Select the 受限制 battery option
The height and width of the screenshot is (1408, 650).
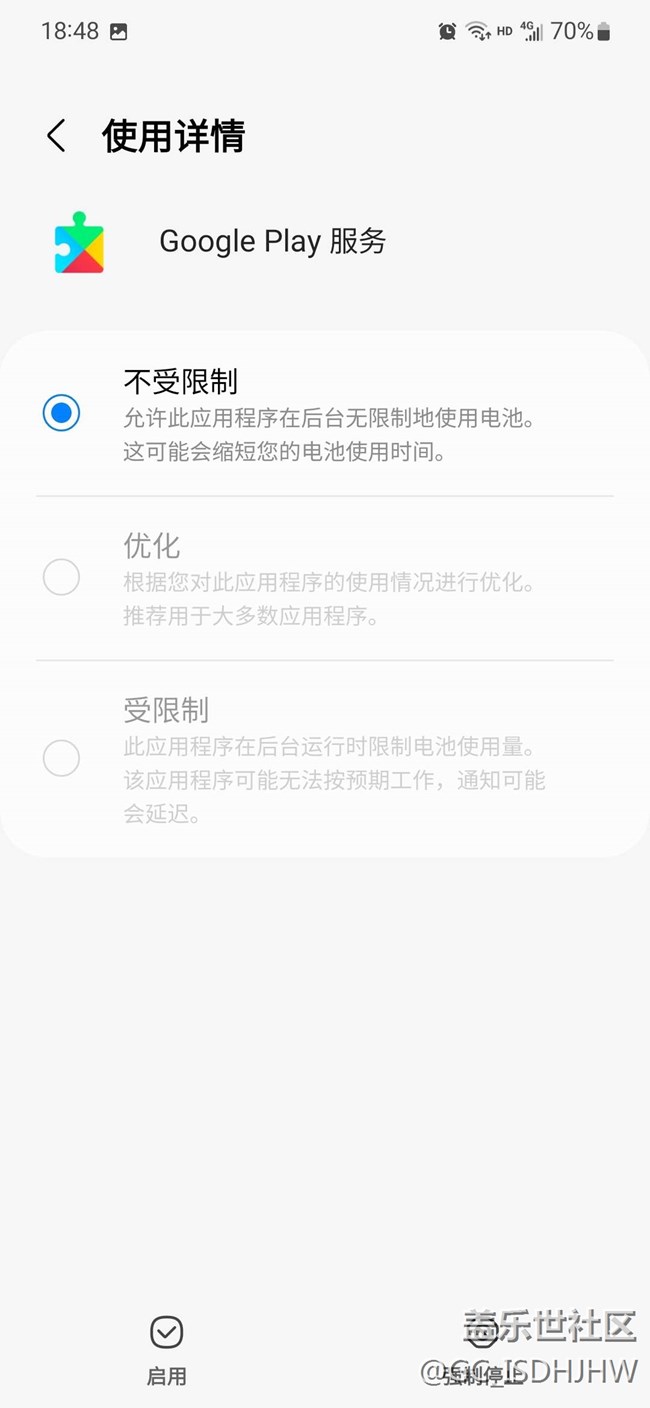click(x=325, y=759)
